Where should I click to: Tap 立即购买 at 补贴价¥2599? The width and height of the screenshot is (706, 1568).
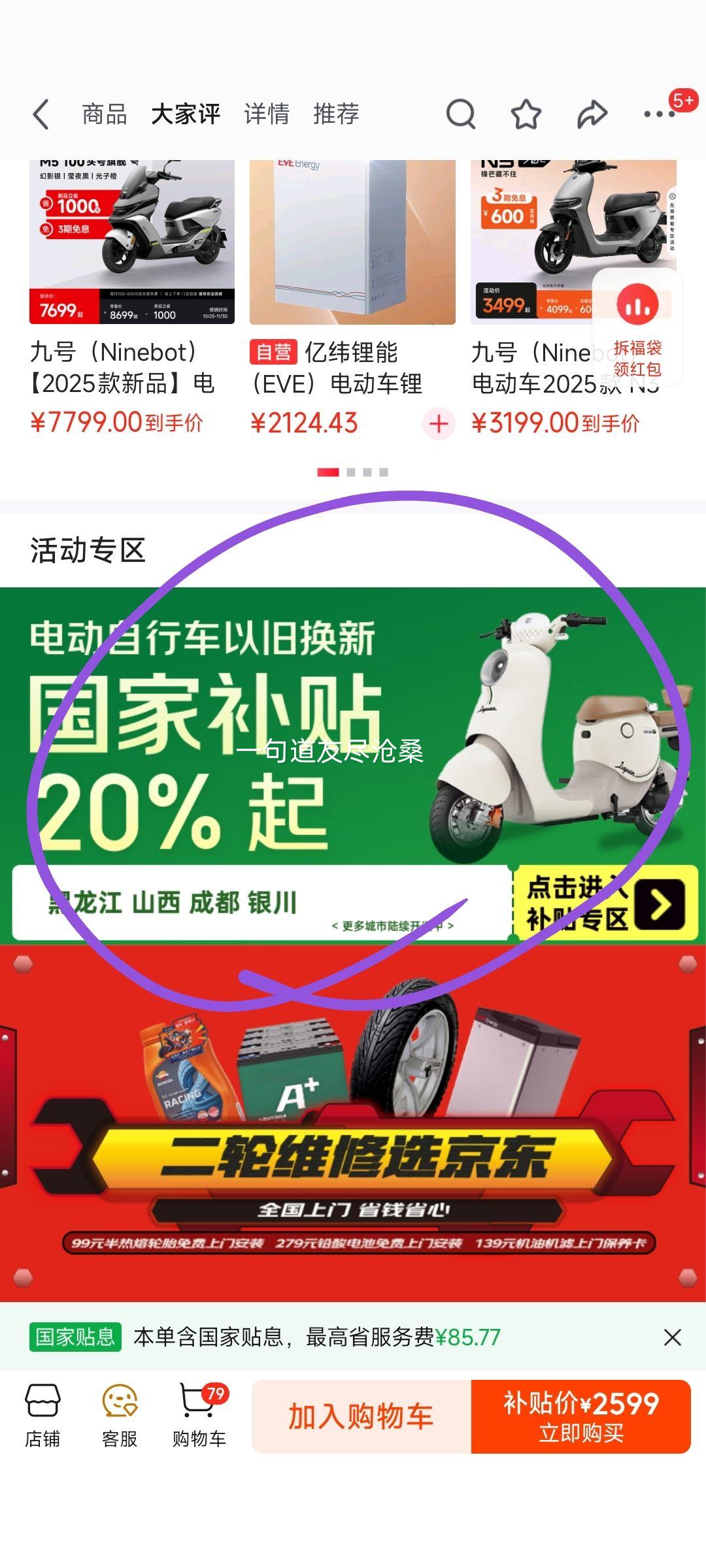click(x=580, y=1416)
